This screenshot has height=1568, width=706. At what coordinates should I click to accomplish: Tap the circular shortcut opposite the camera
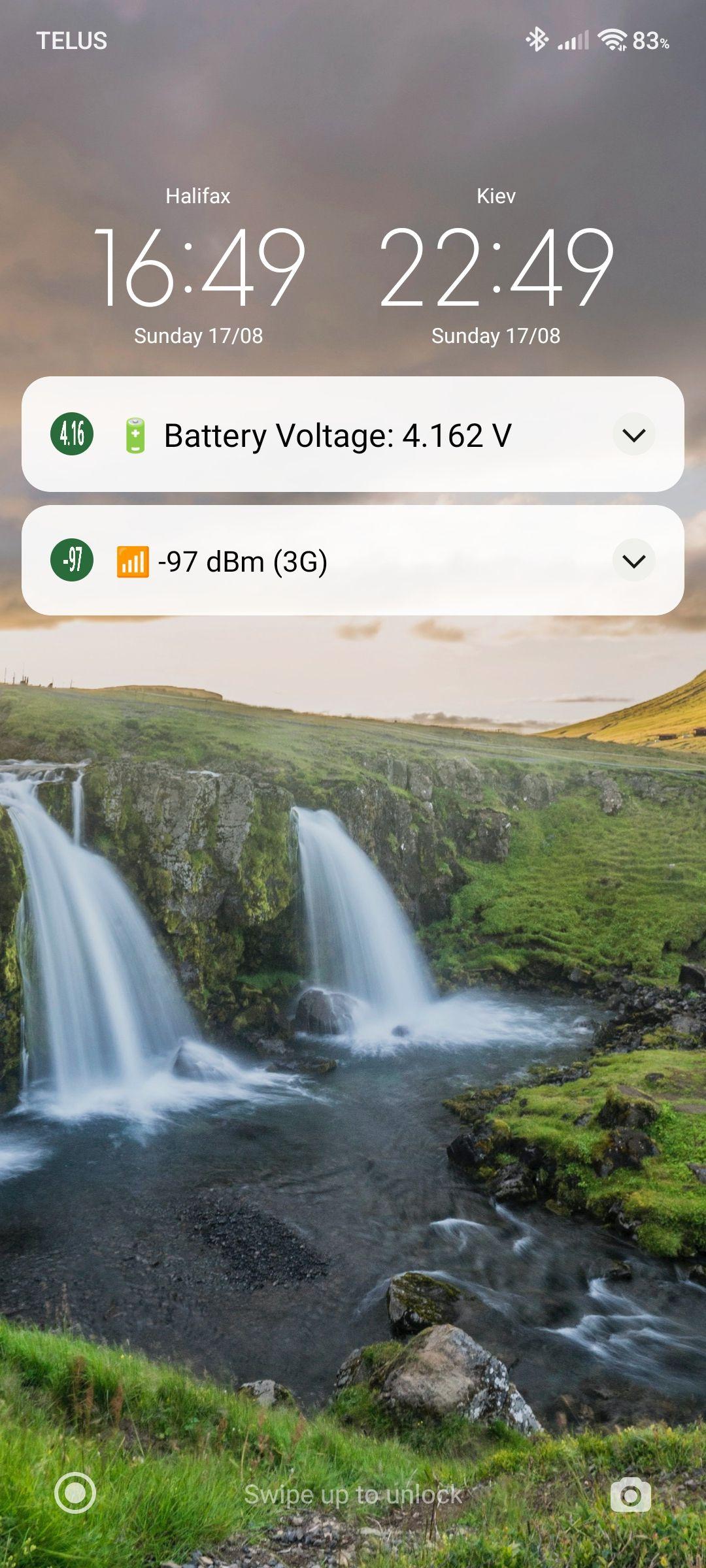pos(75,1493)
